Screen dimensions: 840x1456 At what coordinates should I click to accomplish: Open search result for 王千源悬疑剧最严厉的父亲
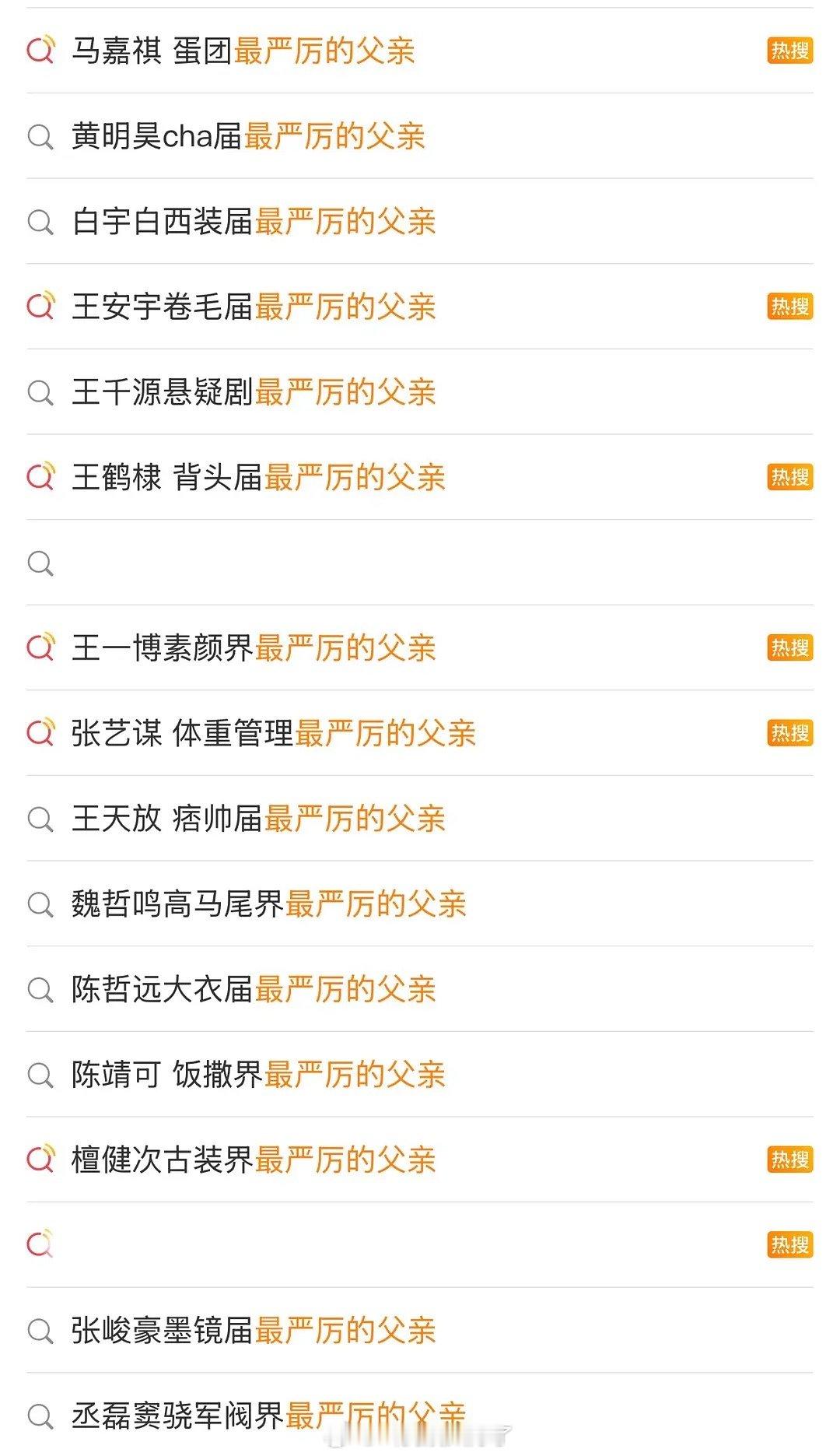point(257,393)
